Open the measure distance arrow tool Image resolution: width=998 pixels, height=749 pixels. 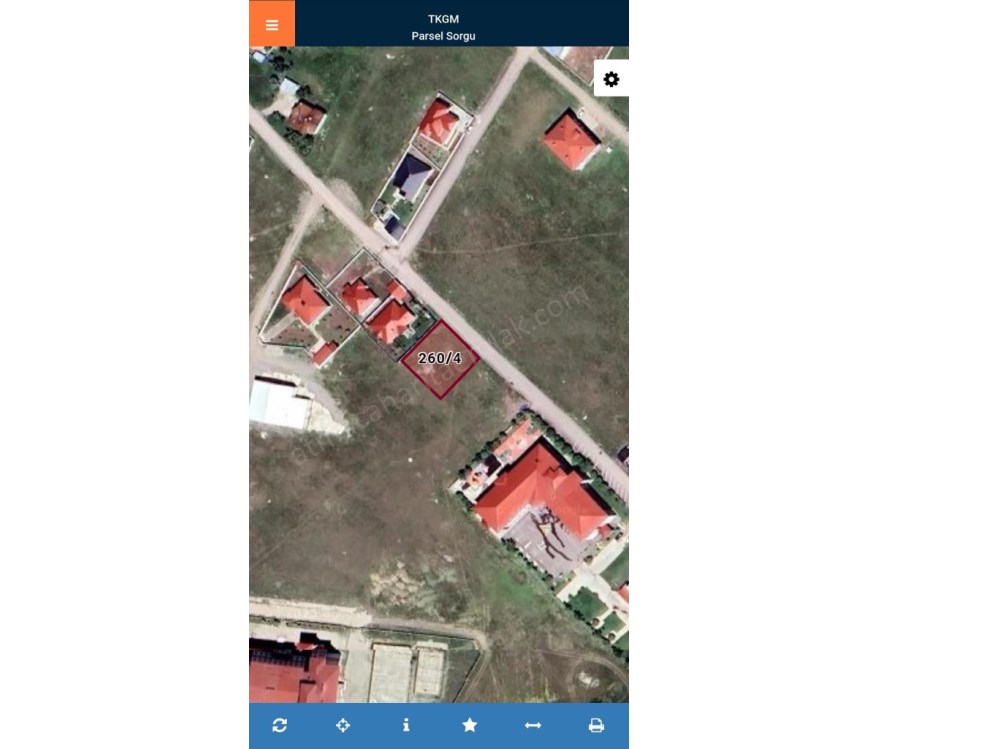pyautogui.click(x=533, y=725)
